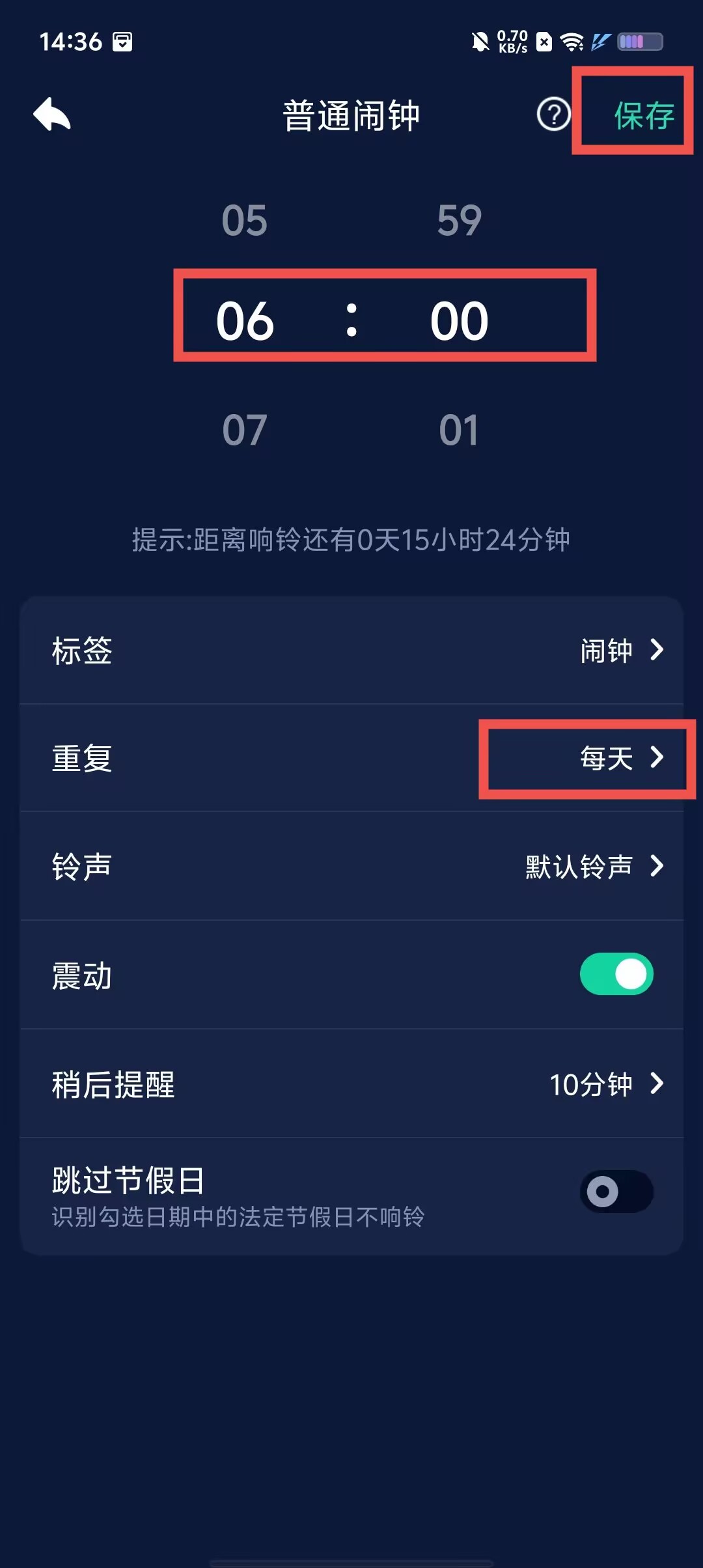
Task: Open the 标签 label row
Action: [351, 650]
